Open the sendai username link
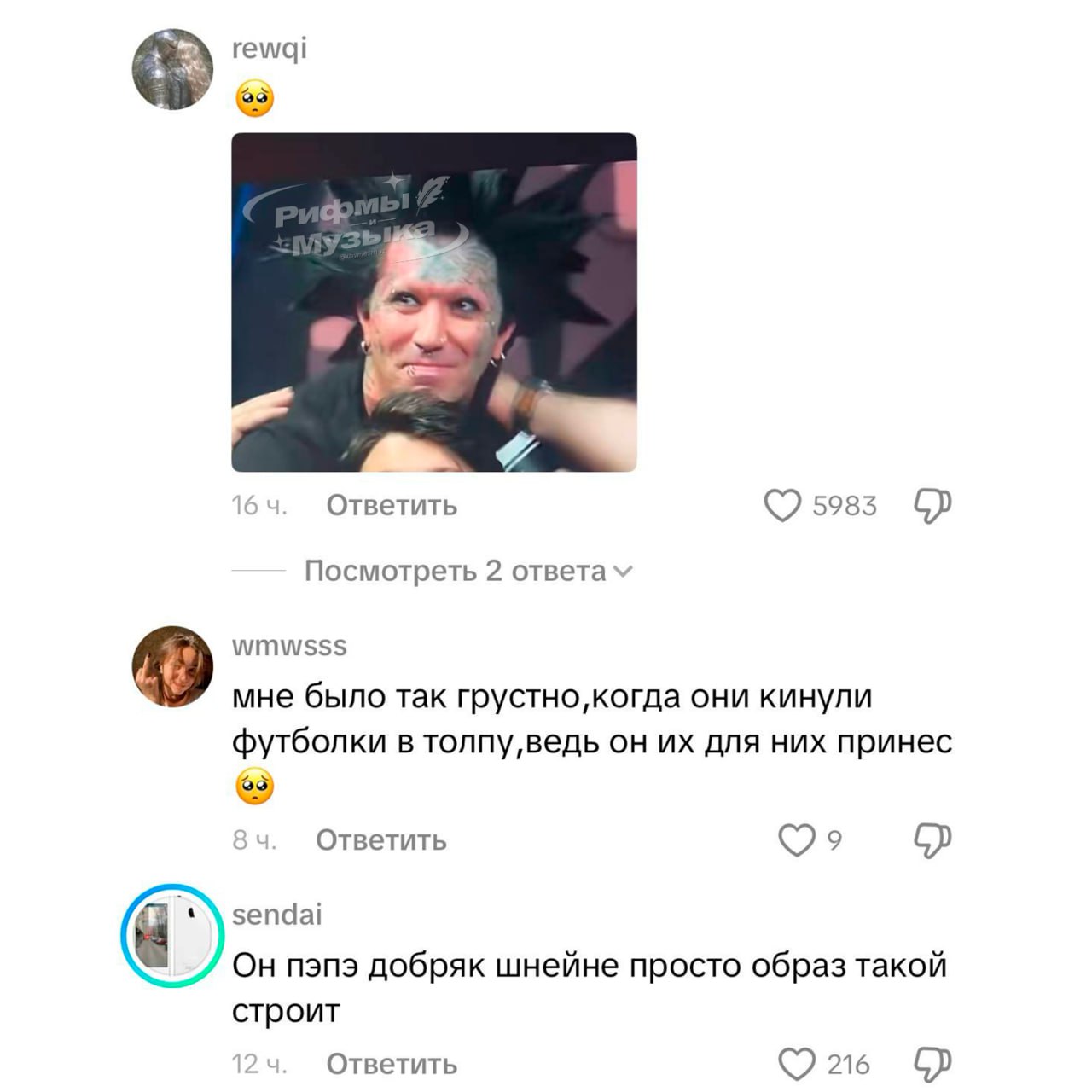 [x=276, y=915]
